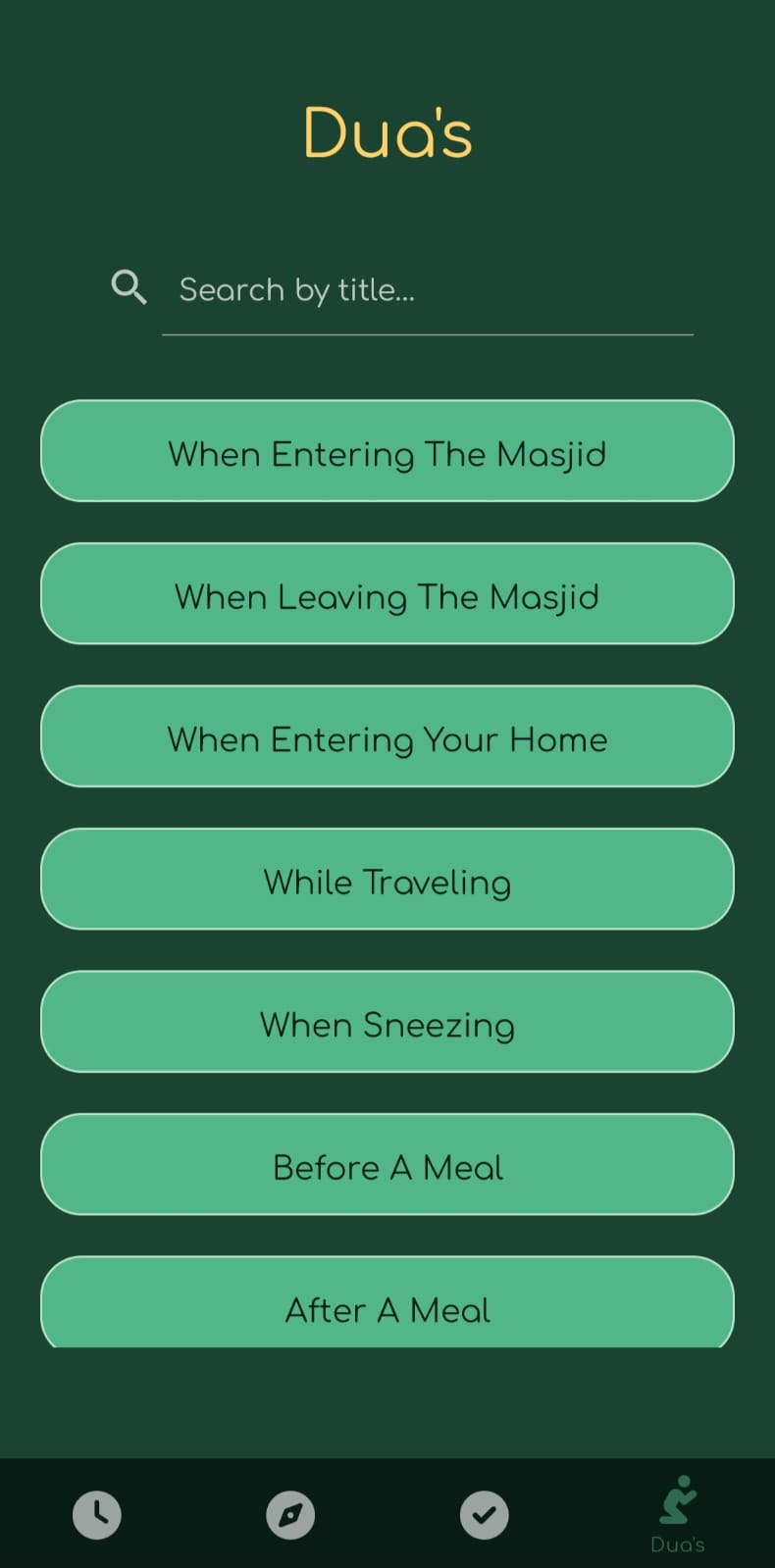Open the When Sneezing dua

pyautogui.click(x=387, y=1022)
